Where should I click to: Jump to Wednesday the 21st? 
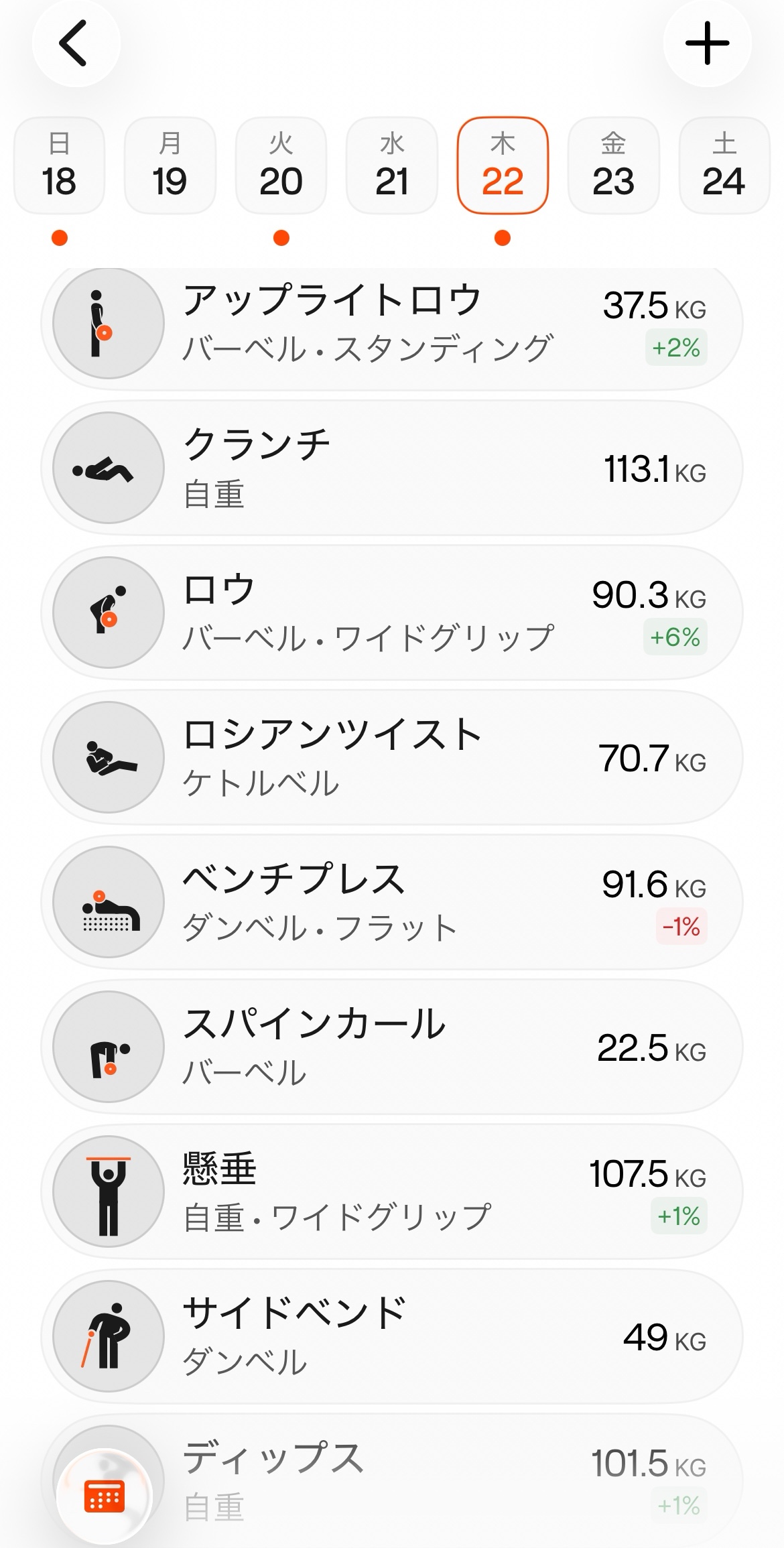click(x=391, y=166)
